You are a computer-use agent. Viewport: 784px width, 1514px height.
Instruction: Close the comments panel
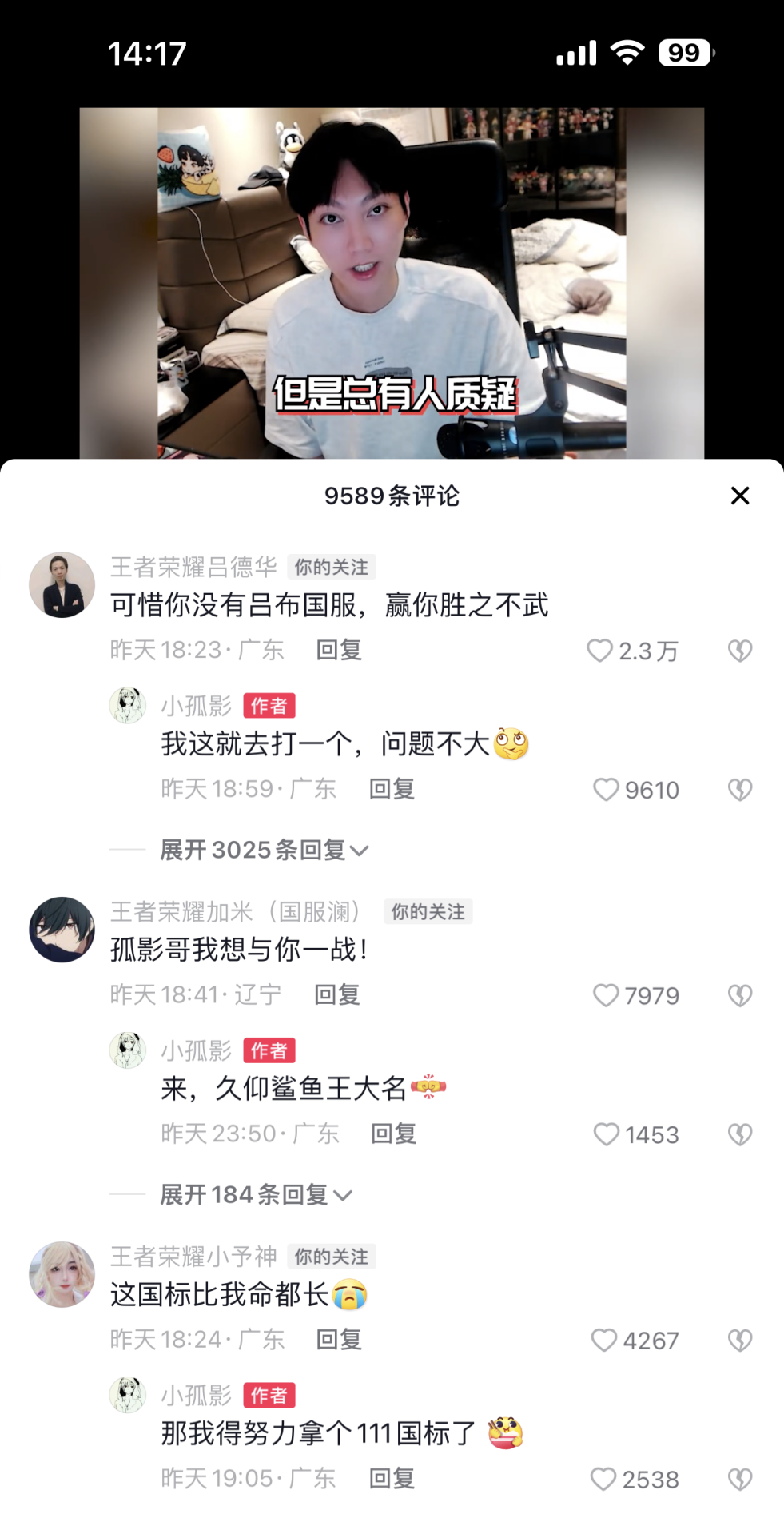(740, 496)
